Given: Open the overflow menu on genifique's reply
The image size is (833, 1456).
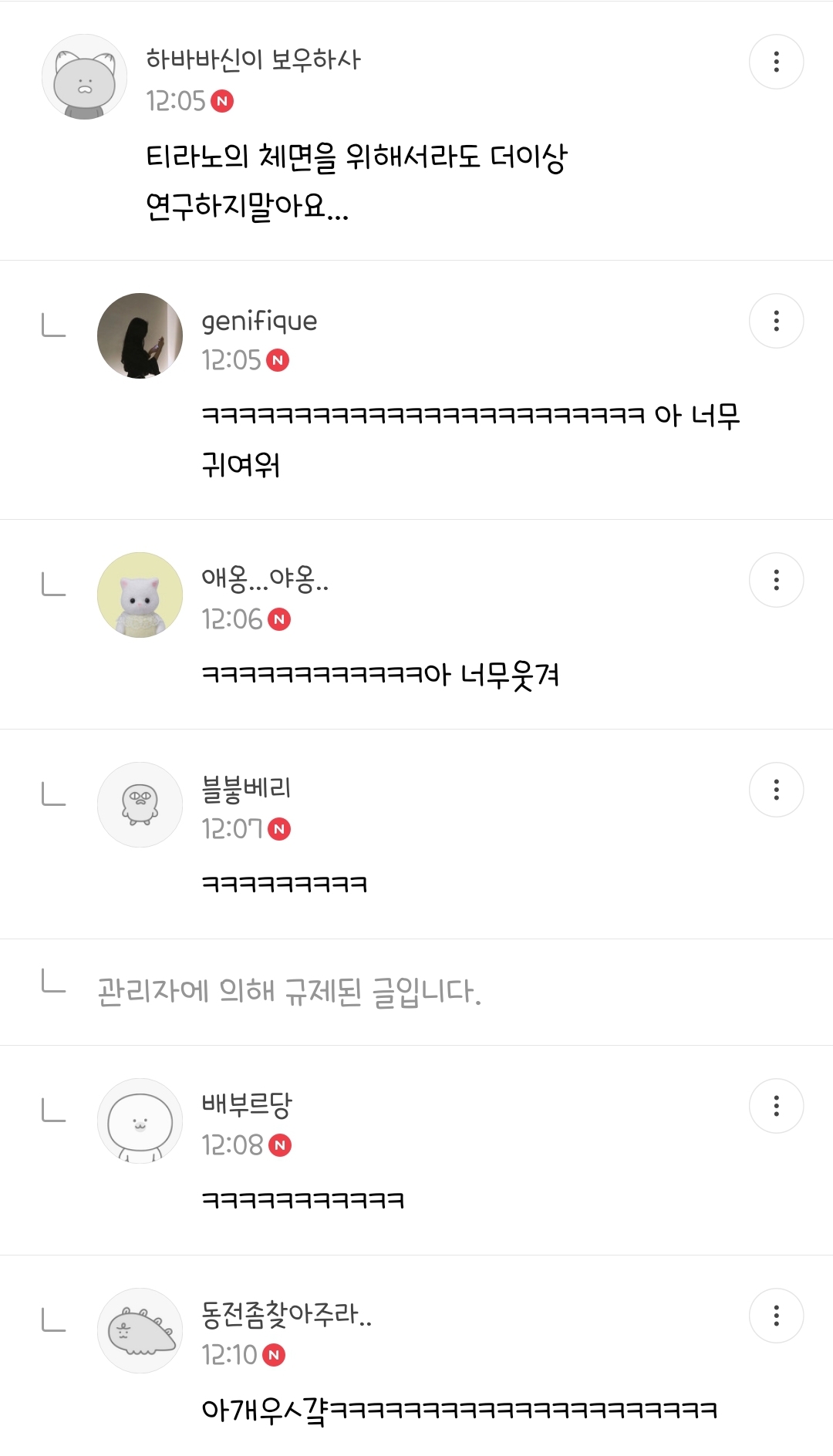Looking at the screenshot, I should (x=776, y=321).
